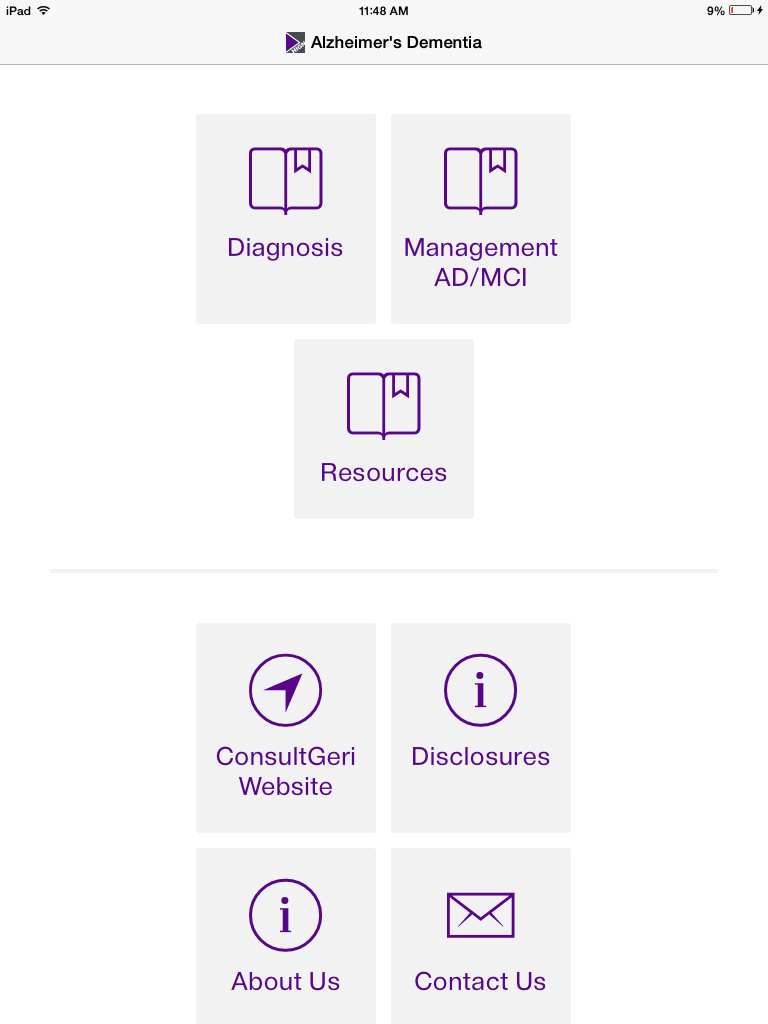
Task: Click the About Us info icon
Action: pyautogui.click(x=285, y=914)
